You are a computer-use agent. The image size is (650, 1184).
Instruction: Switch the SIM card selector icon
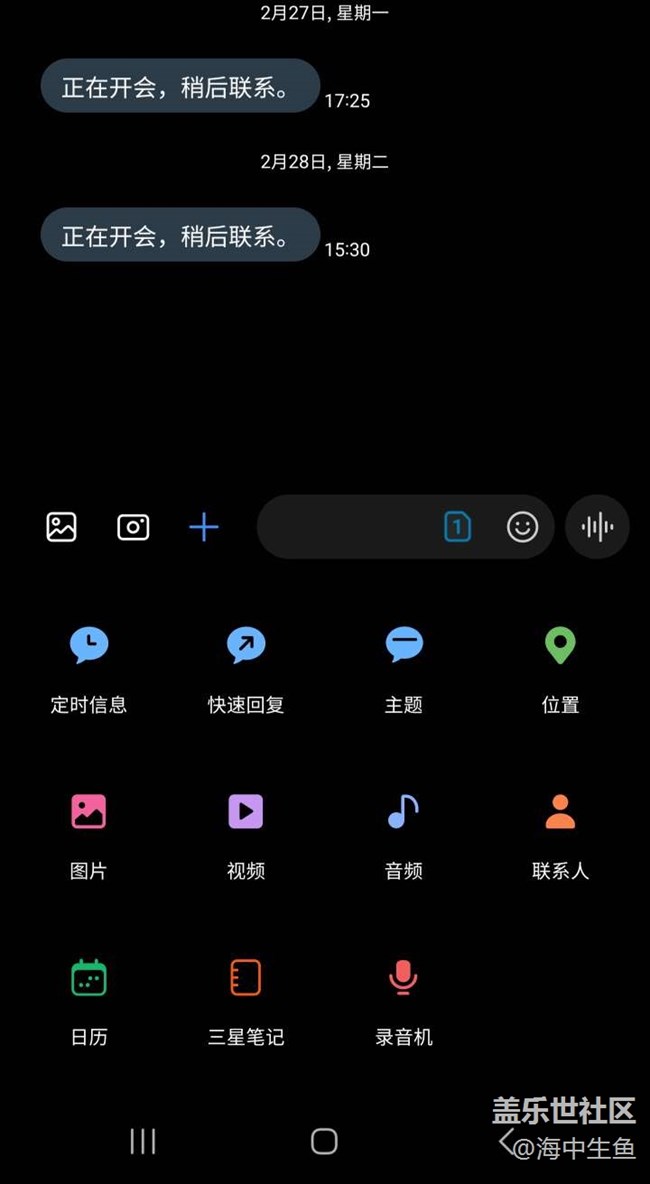457,526
